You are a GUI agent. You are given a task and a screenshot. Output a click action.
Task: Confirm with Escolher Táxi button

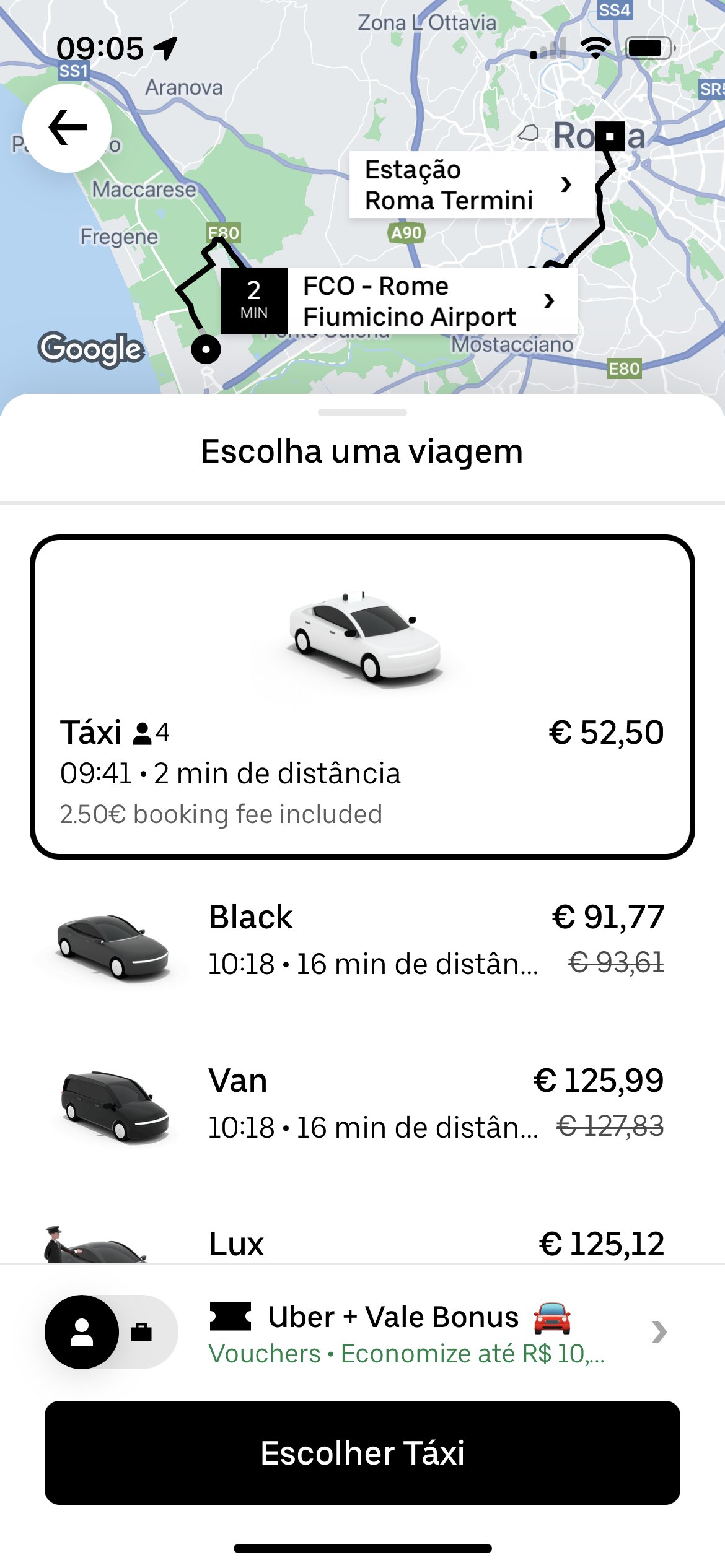[362, 1453]
